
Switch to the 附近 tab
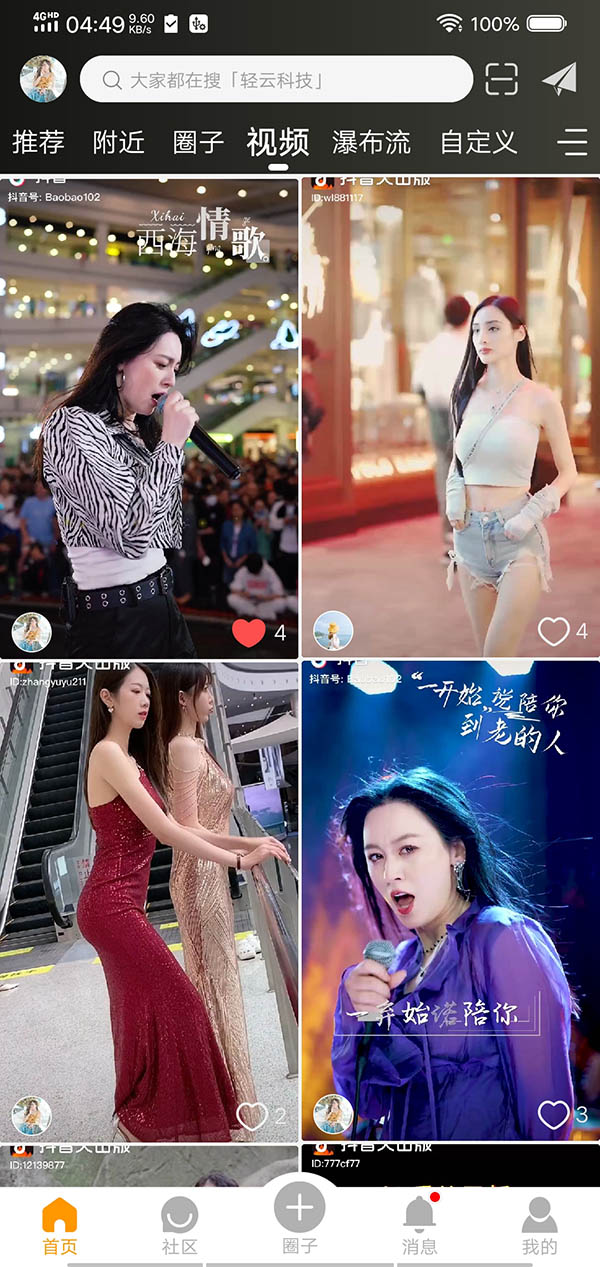pos(119,142)
